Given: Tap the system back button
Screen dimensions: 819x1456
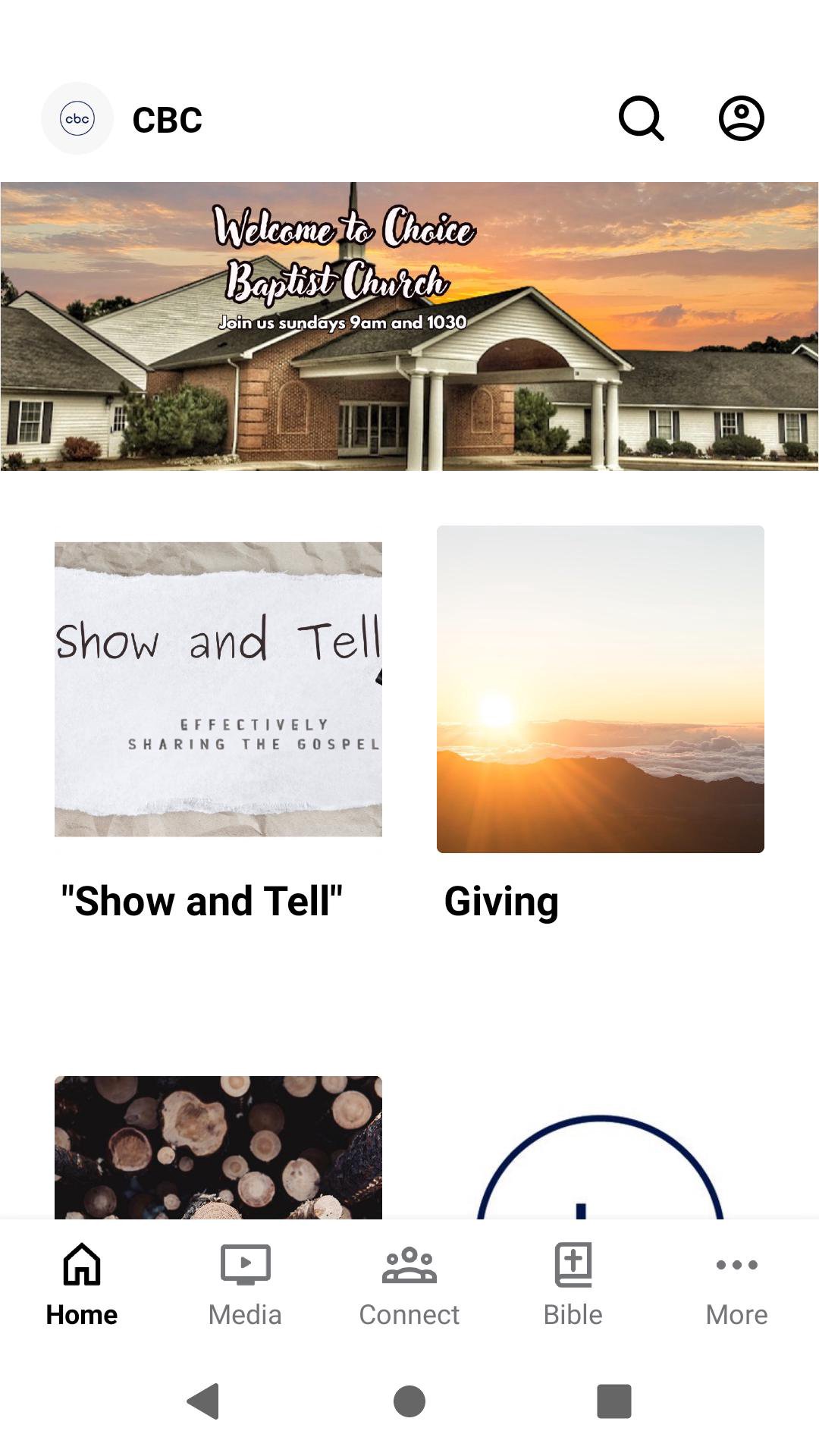Looking at the screenshot, I should point(203,1401).
